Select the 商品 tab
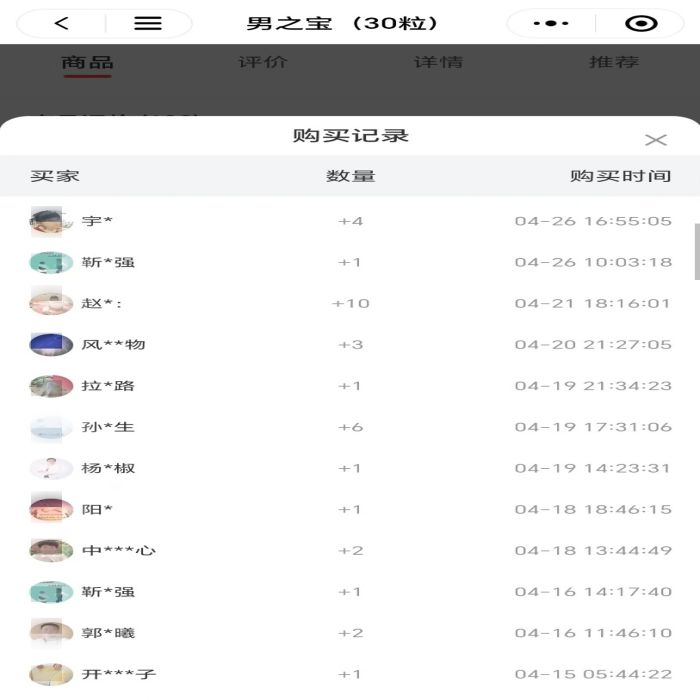The image size is (700, 700). coord(87,62)
